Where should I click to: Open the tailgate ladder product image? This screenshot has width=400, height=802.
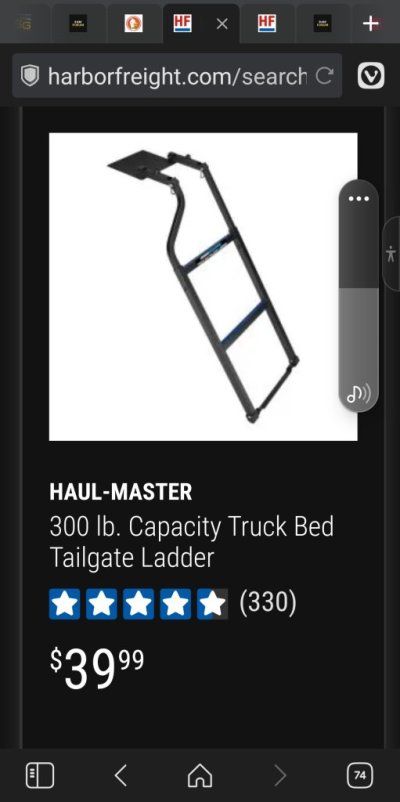click(x=203, y=286)
